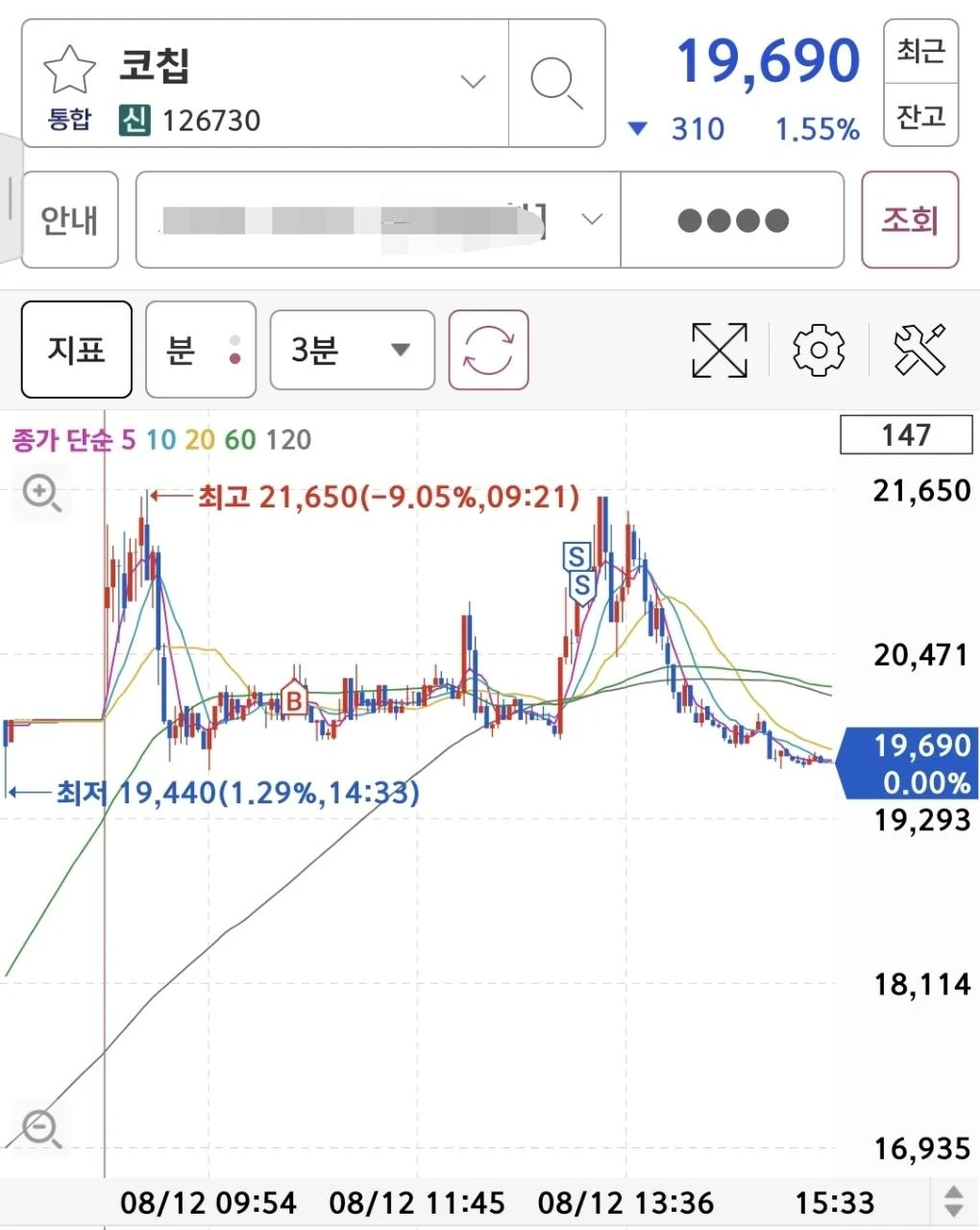Open the chart drawing tools
Image resolution: width=980 pixels, height=1230 pixels.
(x=919, y=350)
